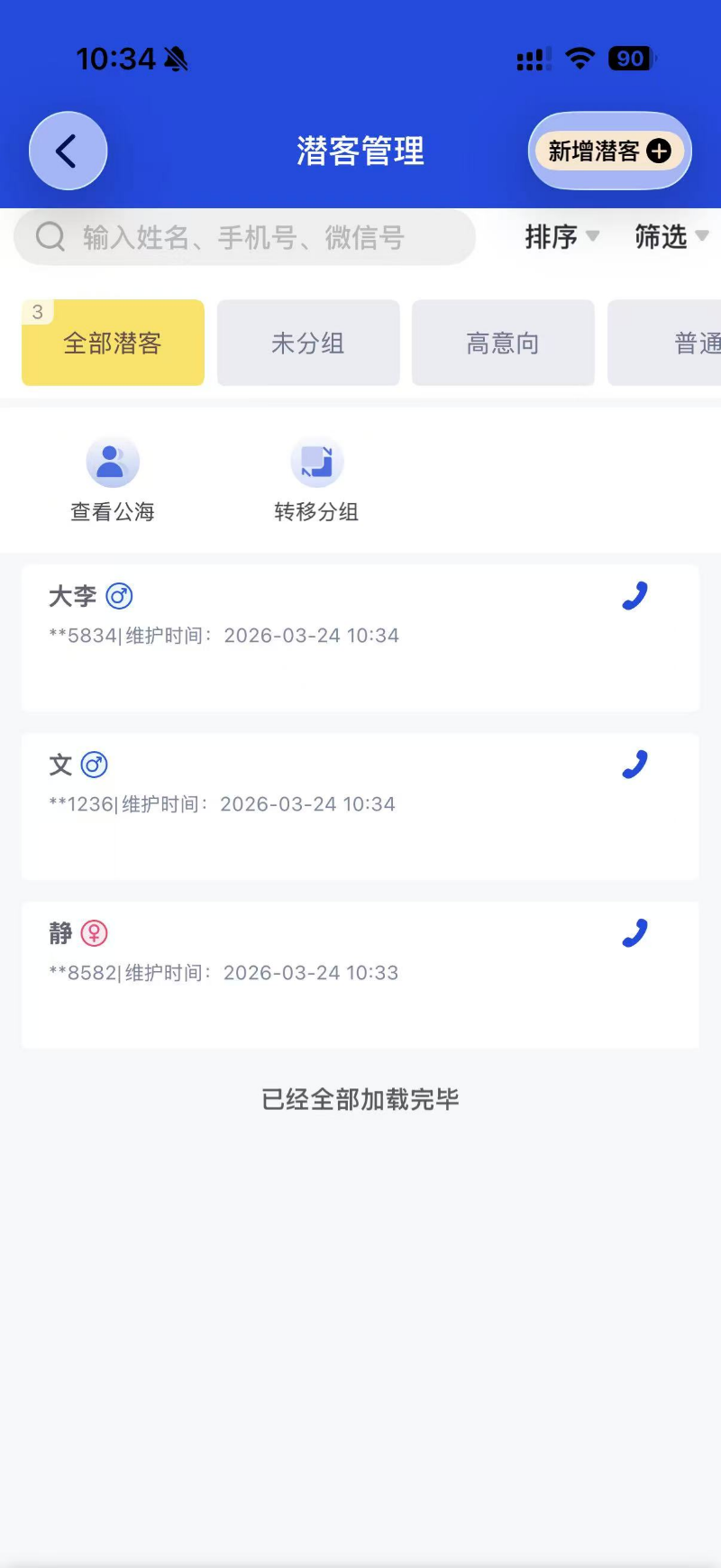Tap the phone icon to call 文
The height and width of the screenshot is (1568, 721).
[634, 763]
